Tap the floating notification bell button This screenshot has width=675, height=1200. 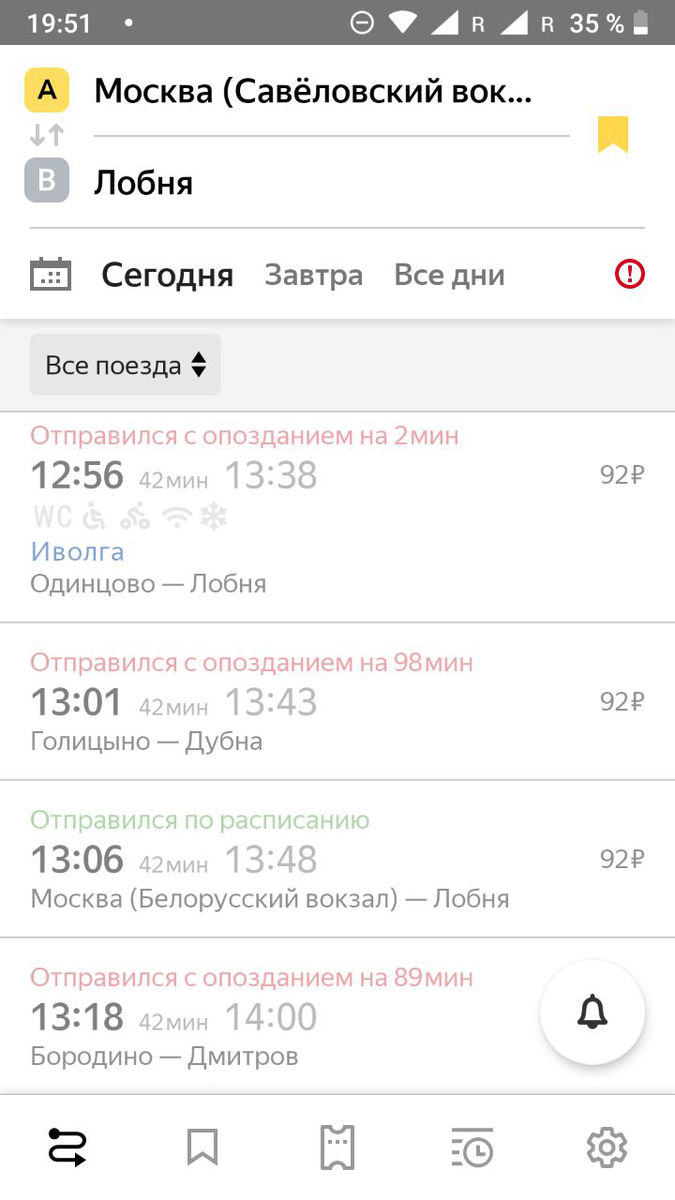[x=593, y=1013]
